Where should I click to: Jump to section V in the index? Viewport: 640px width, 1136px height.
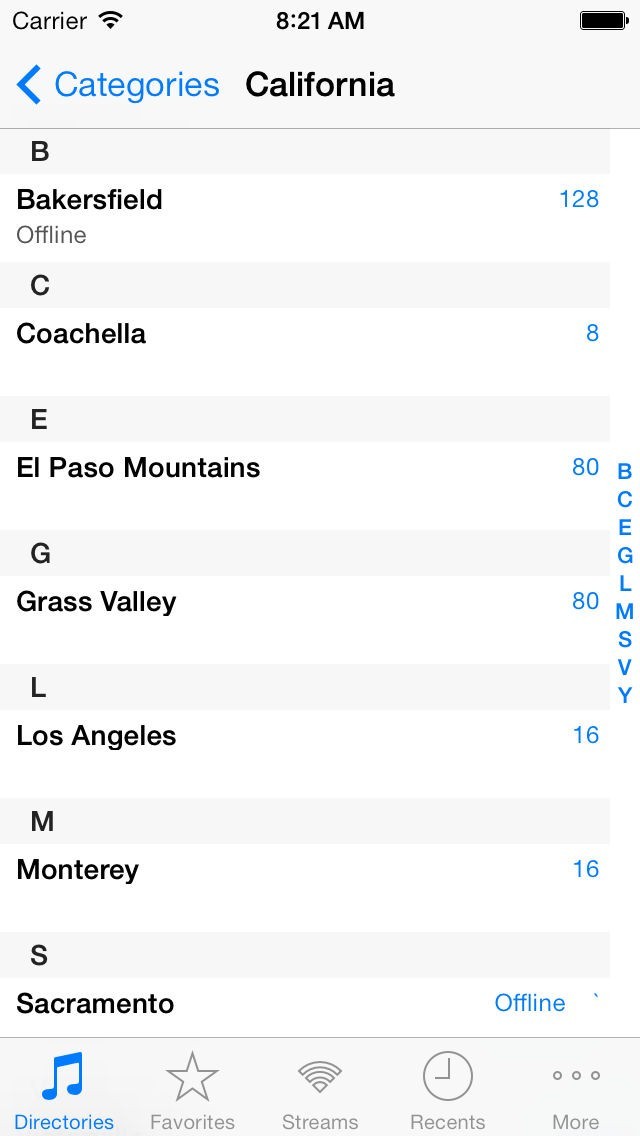click(625, 667)
